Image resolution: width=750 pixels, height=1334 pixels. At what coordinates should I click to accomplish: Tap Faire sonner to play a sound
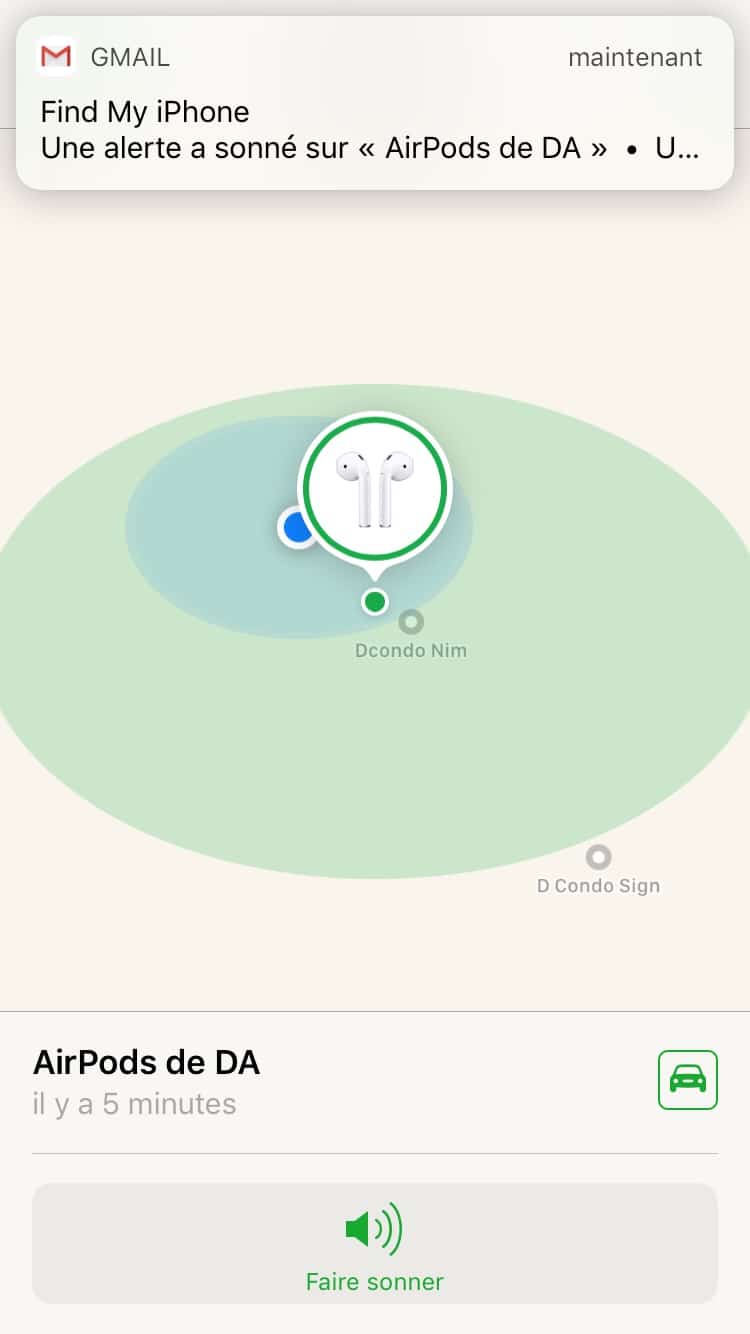374,1243
